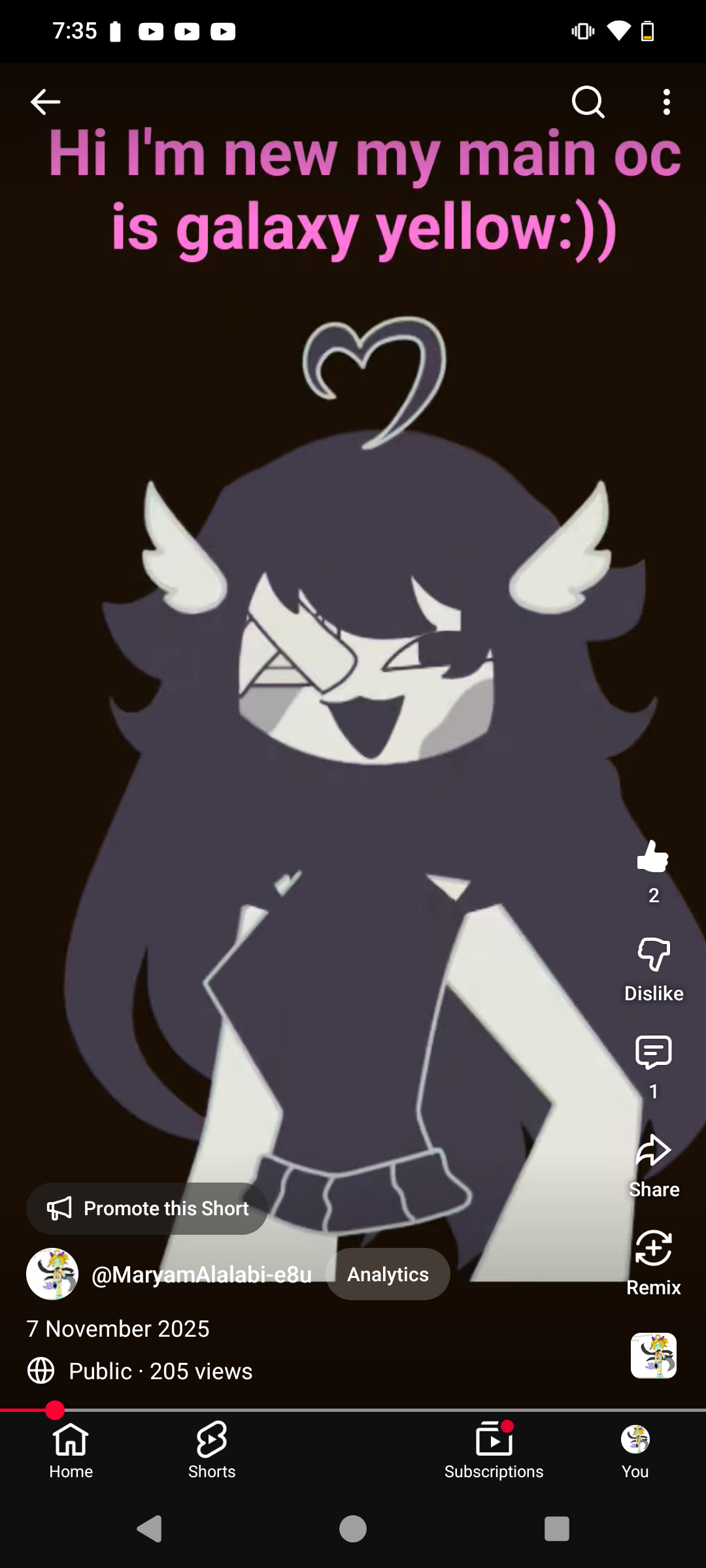706x1568 pixels.
Task: Visit the @MaryamAlalabi-e8u channel
Action: pos(201,1274)
